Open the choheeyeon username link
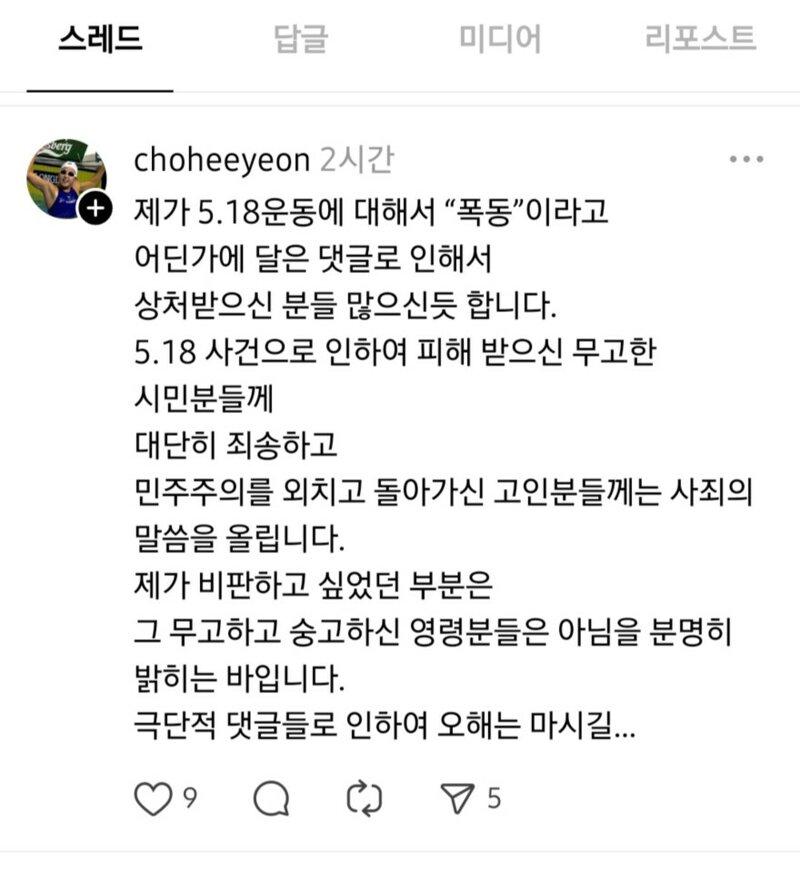The height and width of the screenshot is (872, 800). 222,159
